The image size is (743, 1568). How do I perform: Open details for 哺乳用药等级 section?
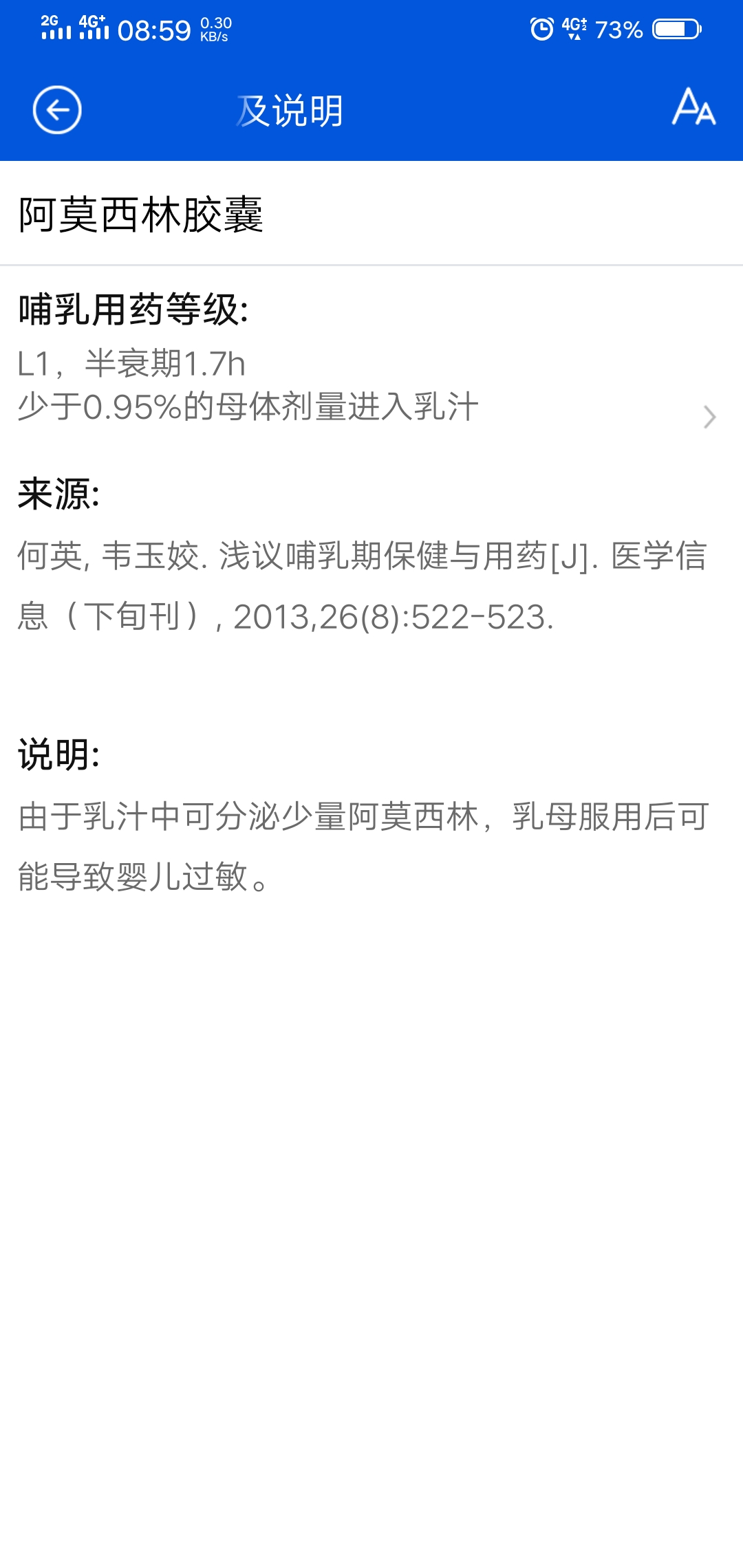(132, 307)
